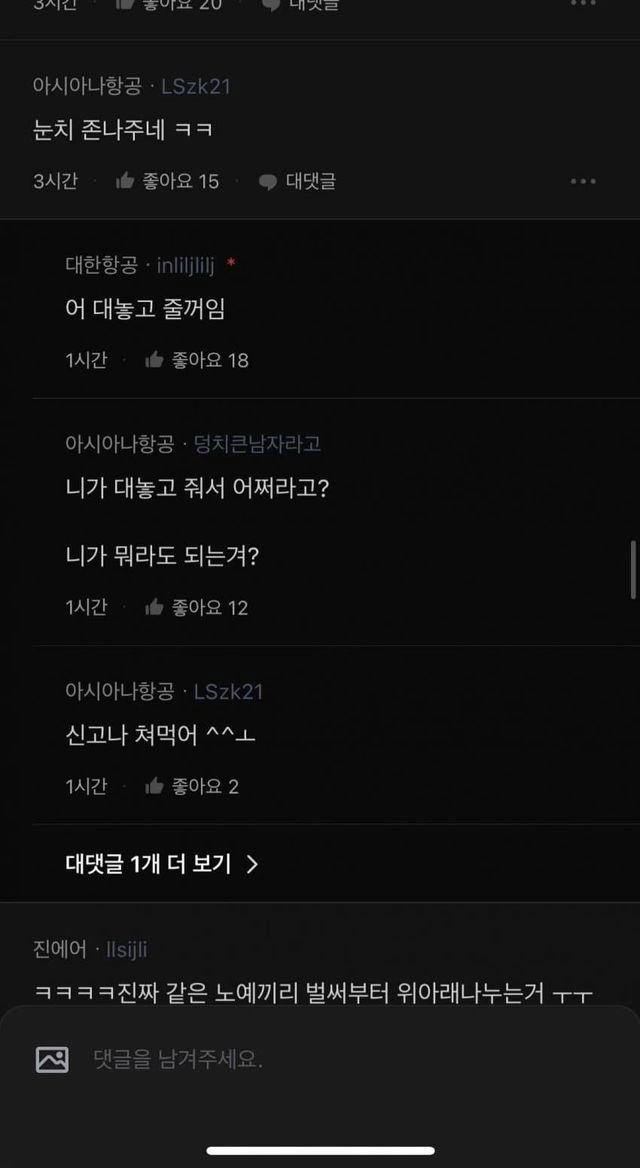
Task: Like 덩치큰남자라고's reply
Action: click(196, 607)
